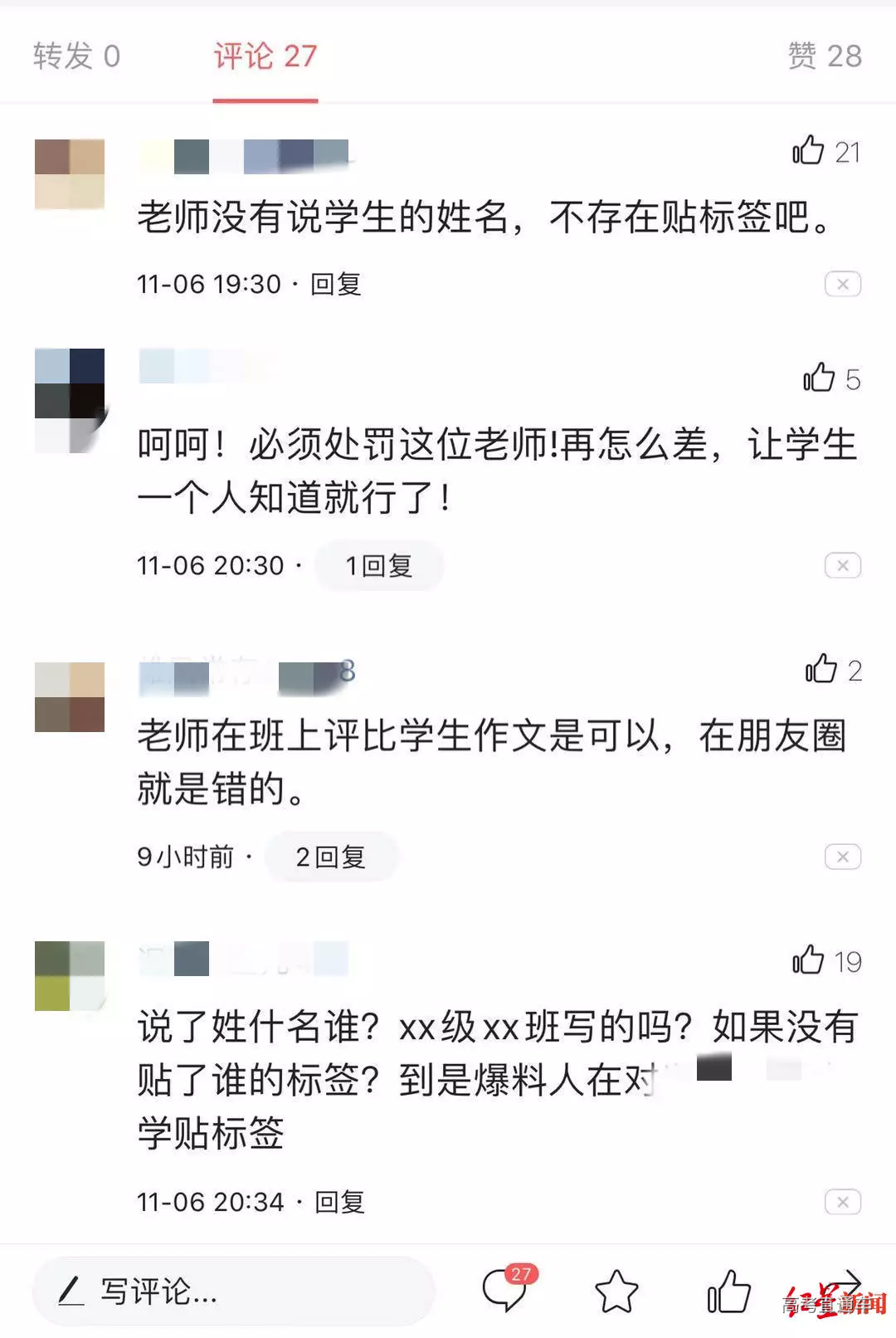Dismiss the 9小时前 comment
Screen dimensions: 896x1338
(842, 857)
